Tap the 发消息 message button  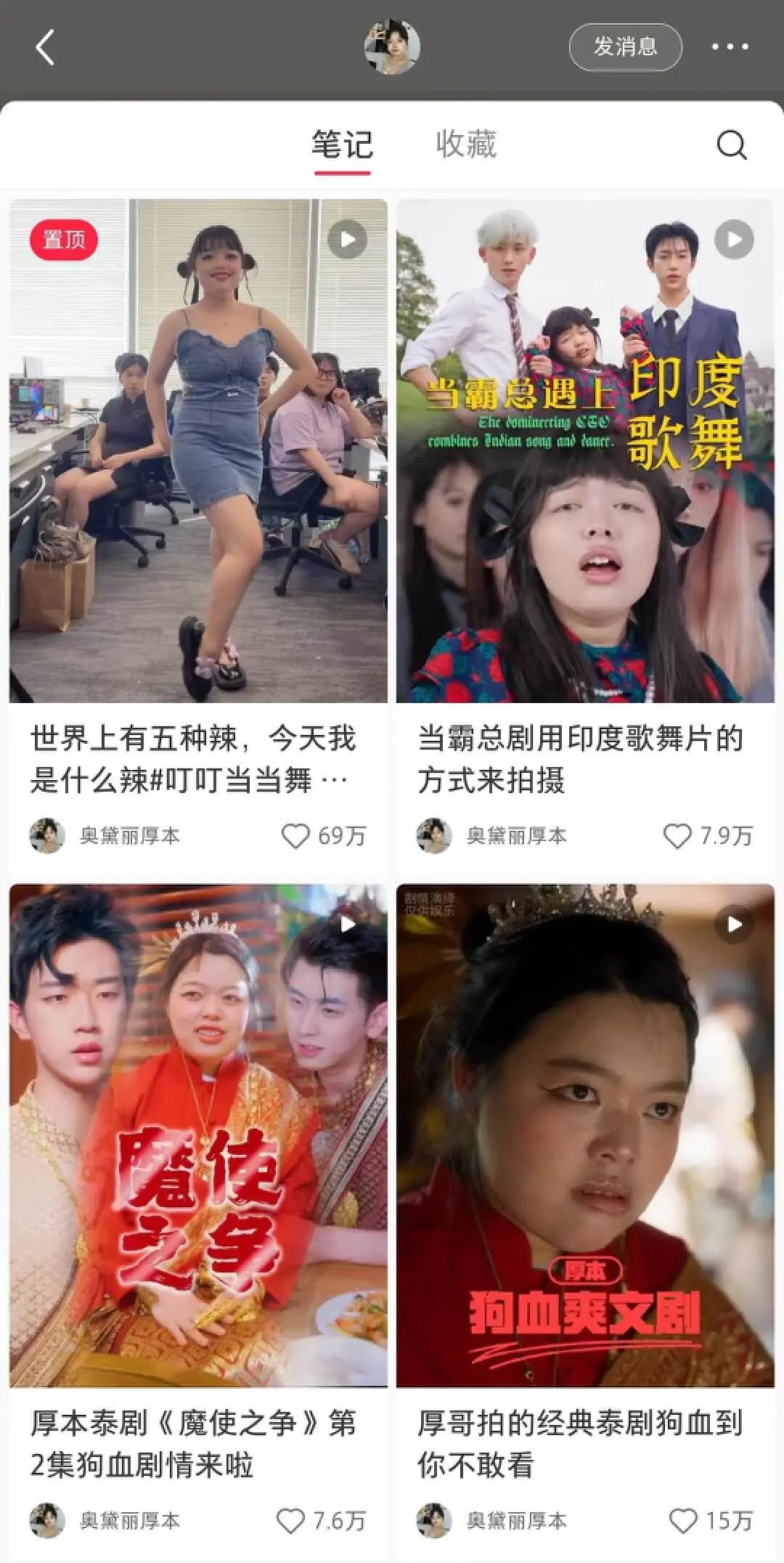625,47
